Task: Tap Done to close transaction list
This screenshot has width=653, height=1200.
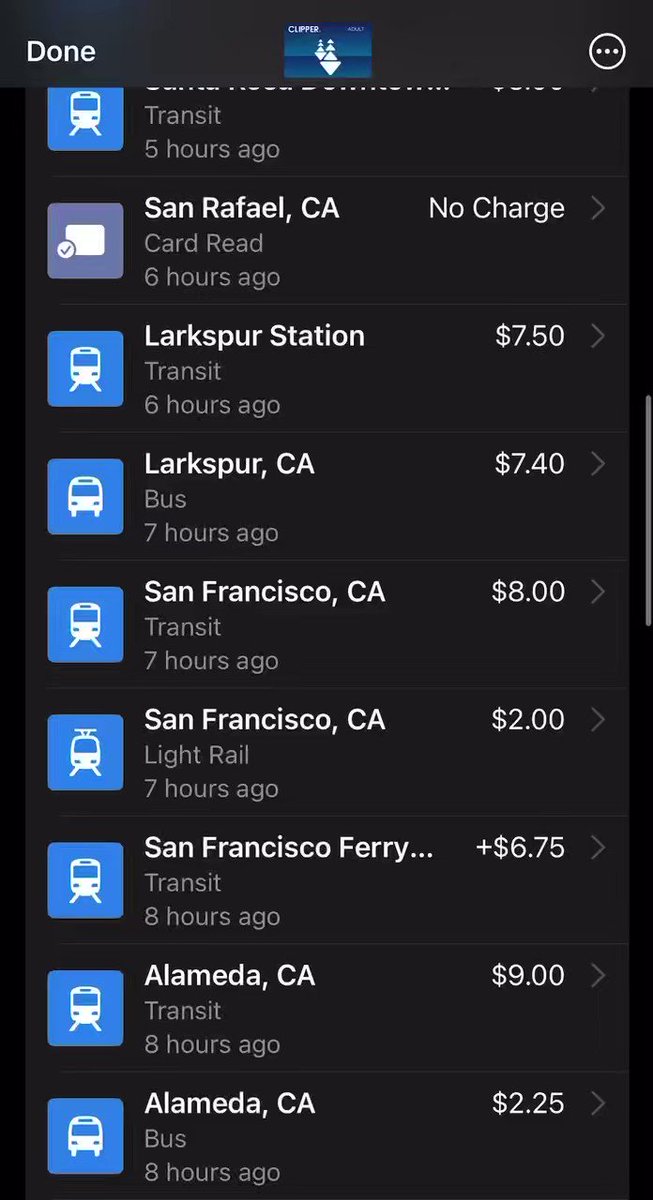Action: [61, 52]
